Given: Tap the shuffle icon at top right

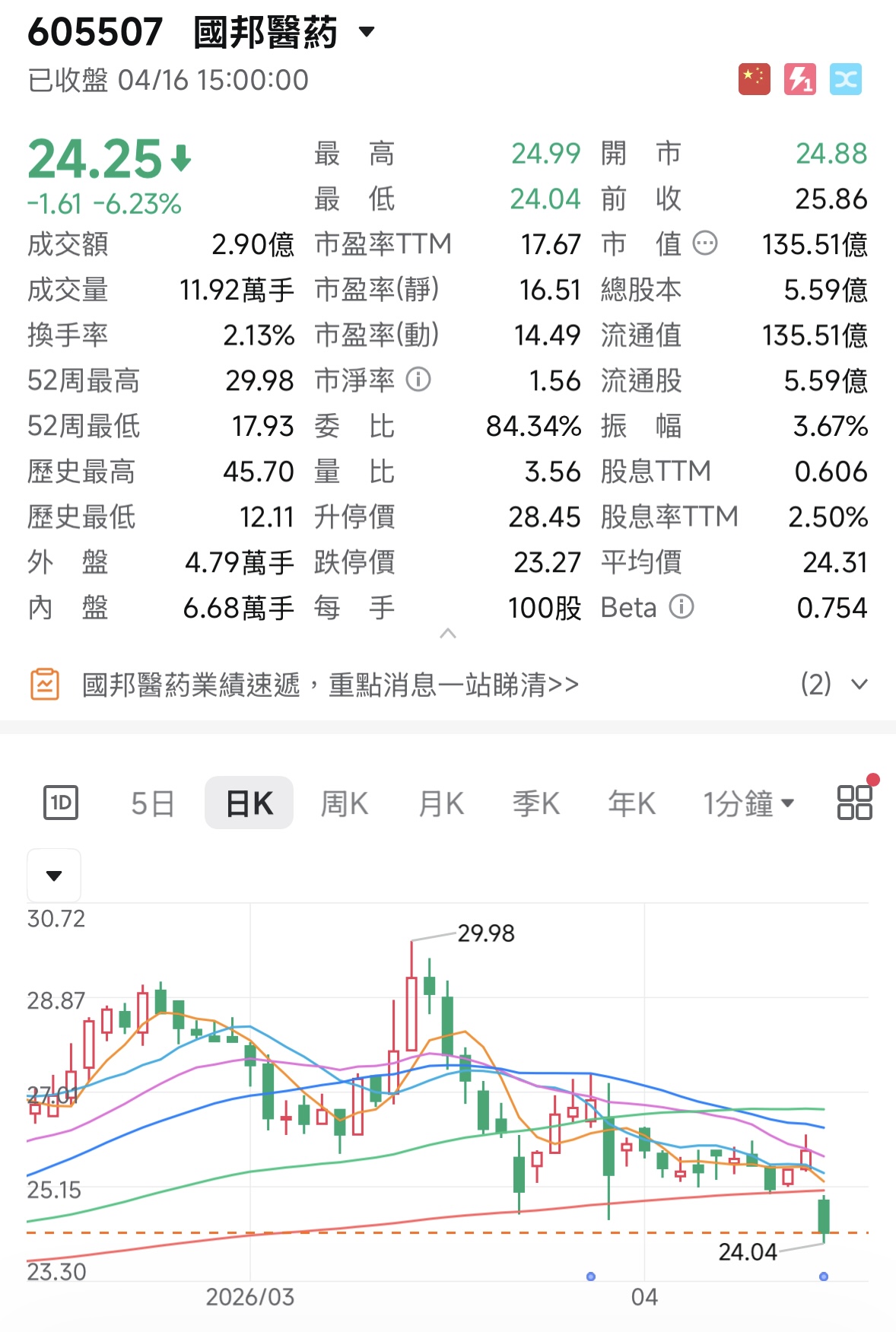Looking at the screenshot, I should (x=845, y=79).
